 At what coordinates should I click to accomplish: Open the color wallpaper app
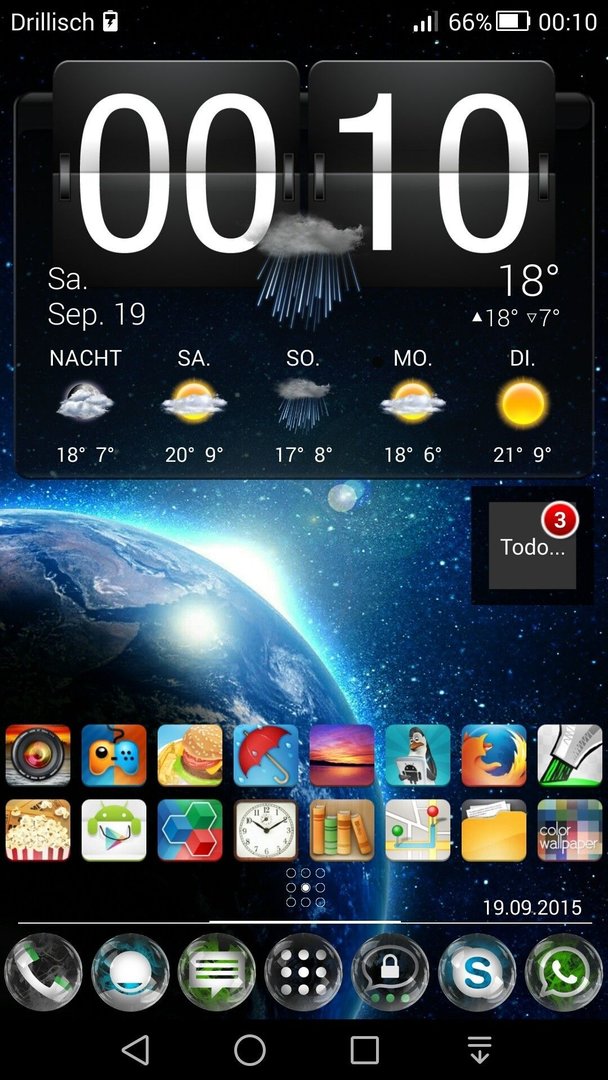pyautogui.click(x=570, y=830)
